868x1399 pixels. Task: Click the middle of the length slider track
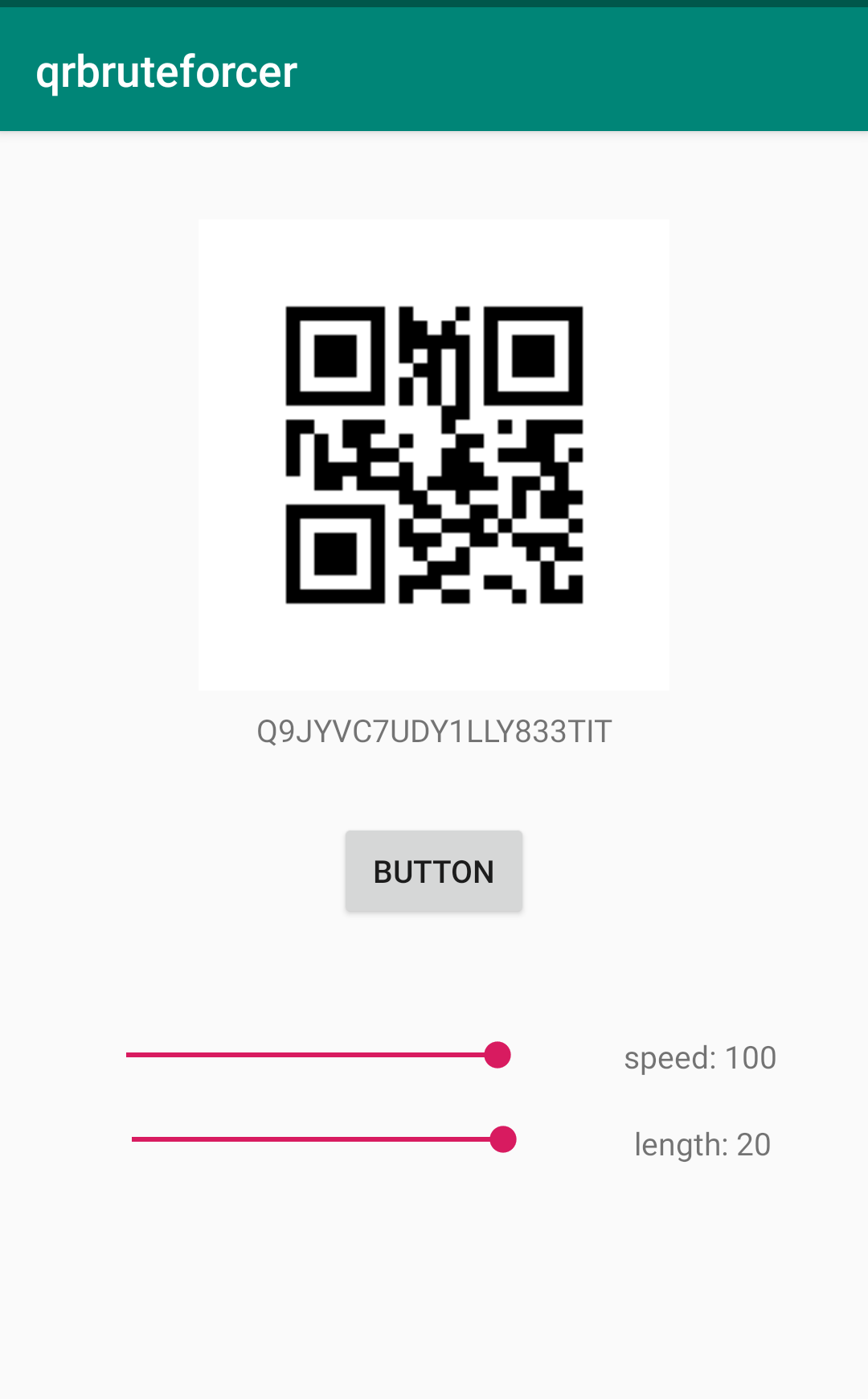pos(317,1139)
